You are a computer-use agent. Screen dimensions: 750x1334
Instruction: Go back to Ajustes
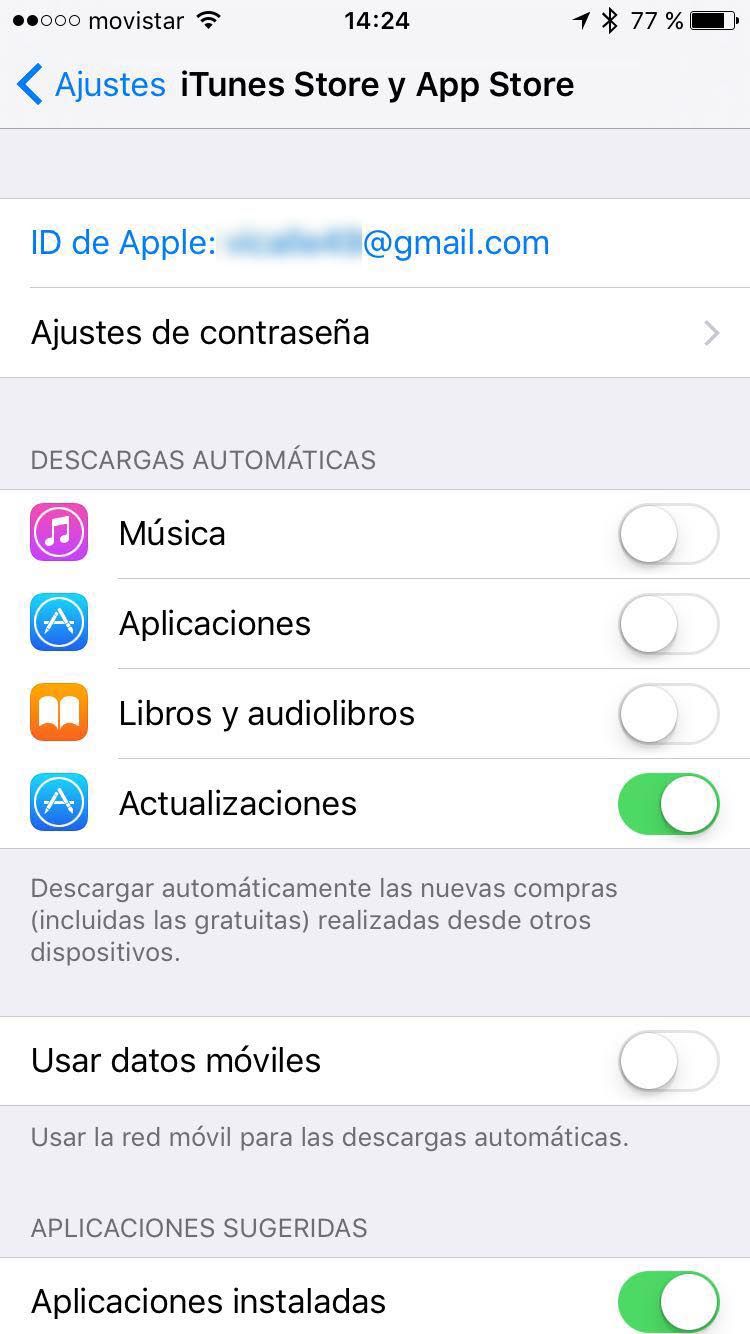coord(91,85)
